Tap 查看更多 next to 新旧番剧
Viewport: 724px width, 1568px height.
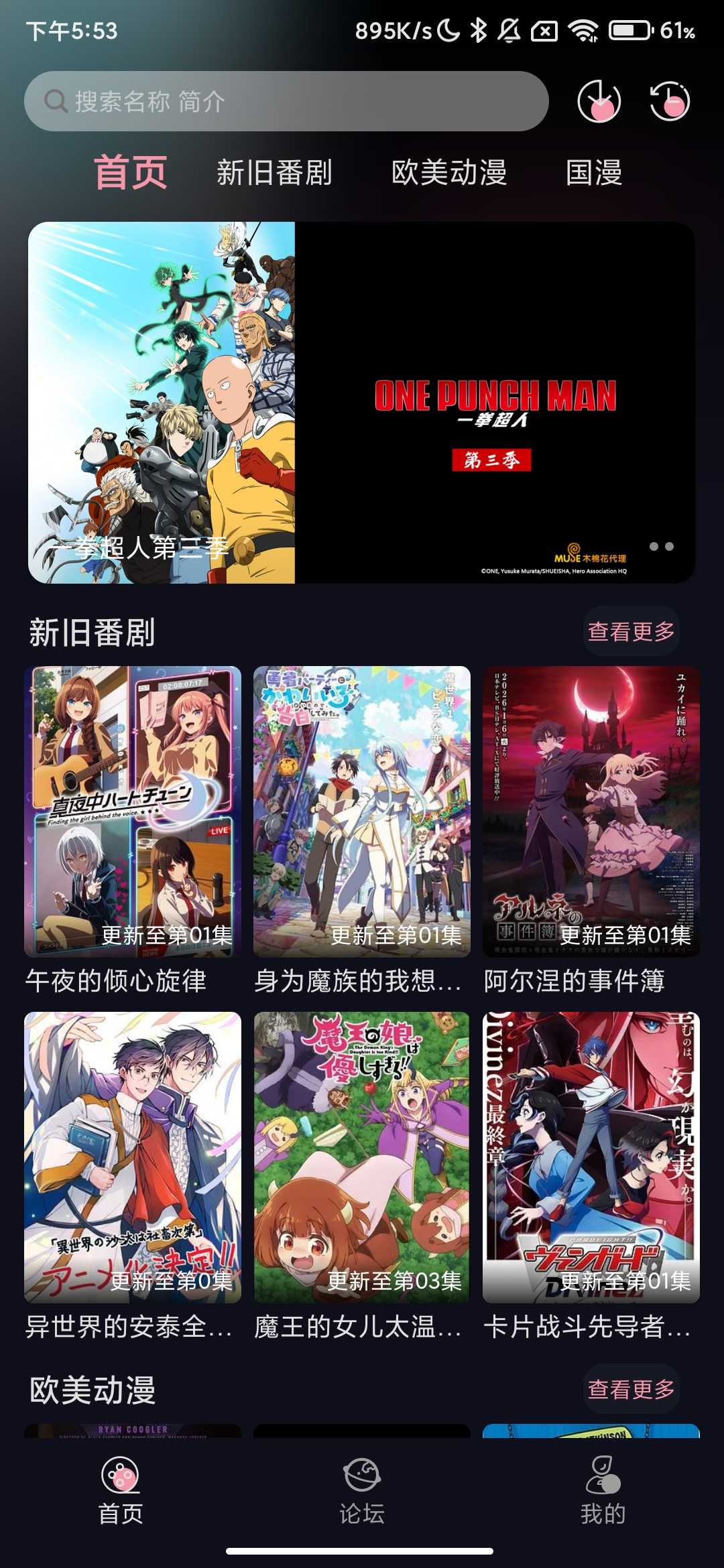(x=630, y=631)
